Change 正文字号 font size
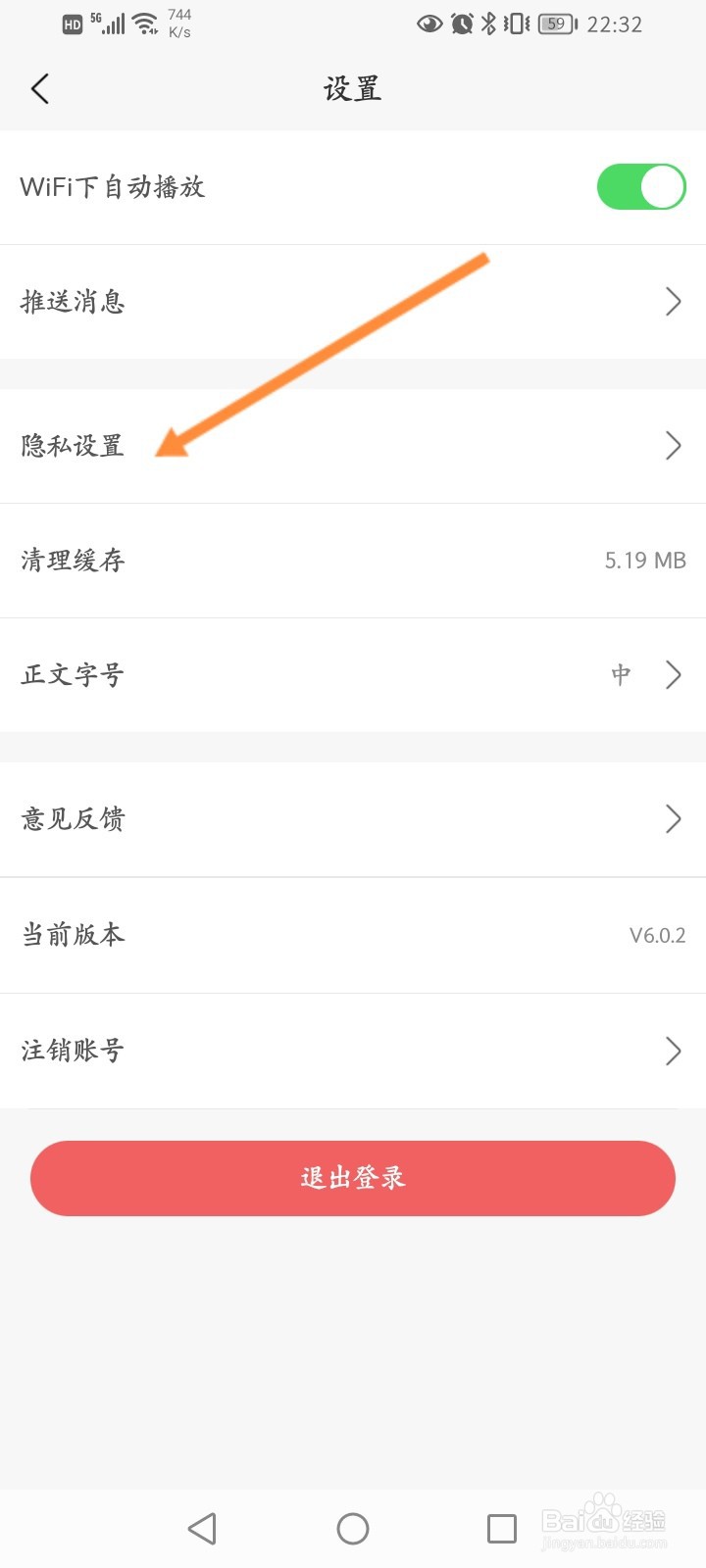 point(353,674)
